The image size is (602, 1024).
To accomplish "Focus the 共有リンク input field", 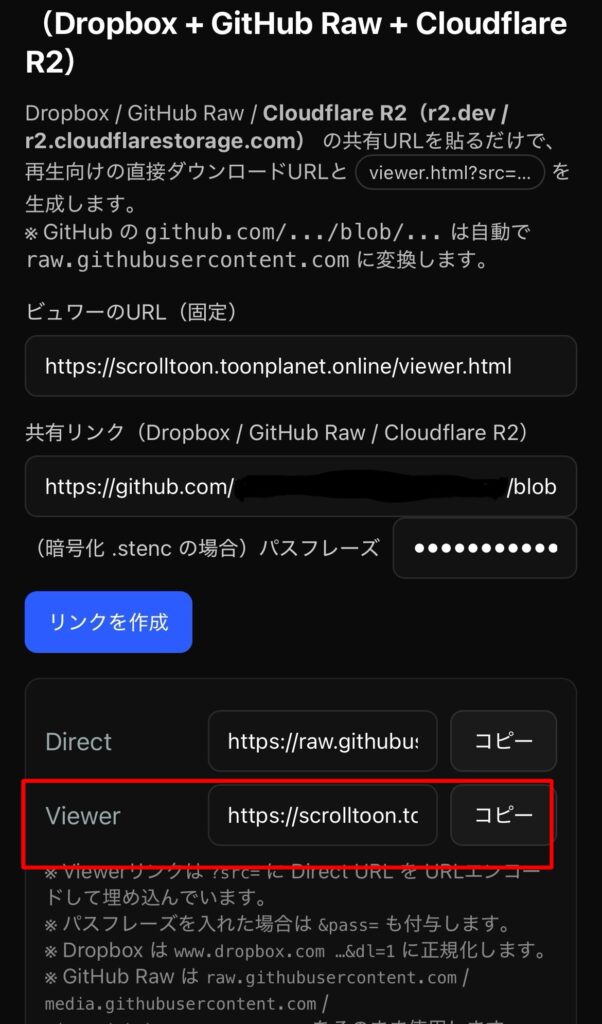I will 300,487.
